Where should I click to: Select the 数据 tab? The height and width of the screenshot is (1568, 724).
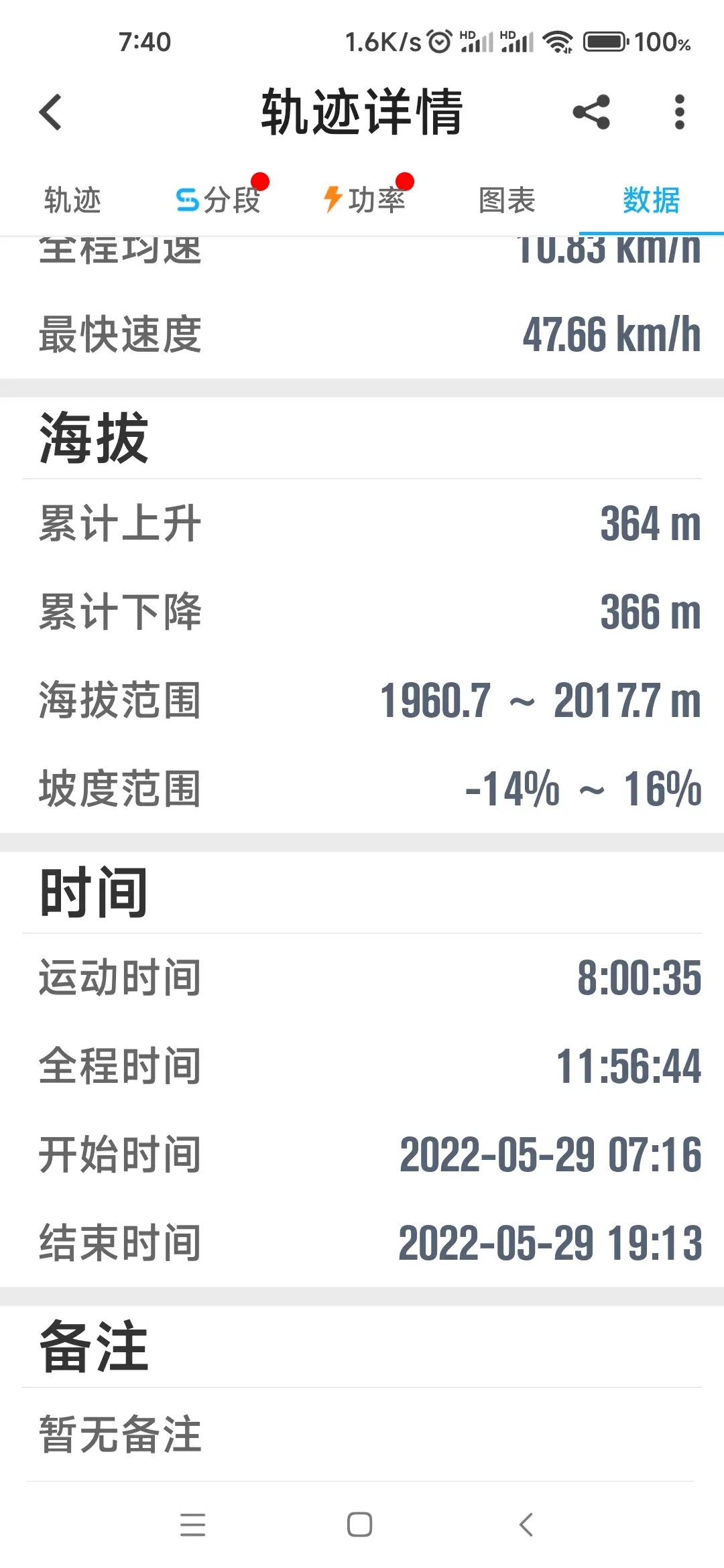coord(651,200)
